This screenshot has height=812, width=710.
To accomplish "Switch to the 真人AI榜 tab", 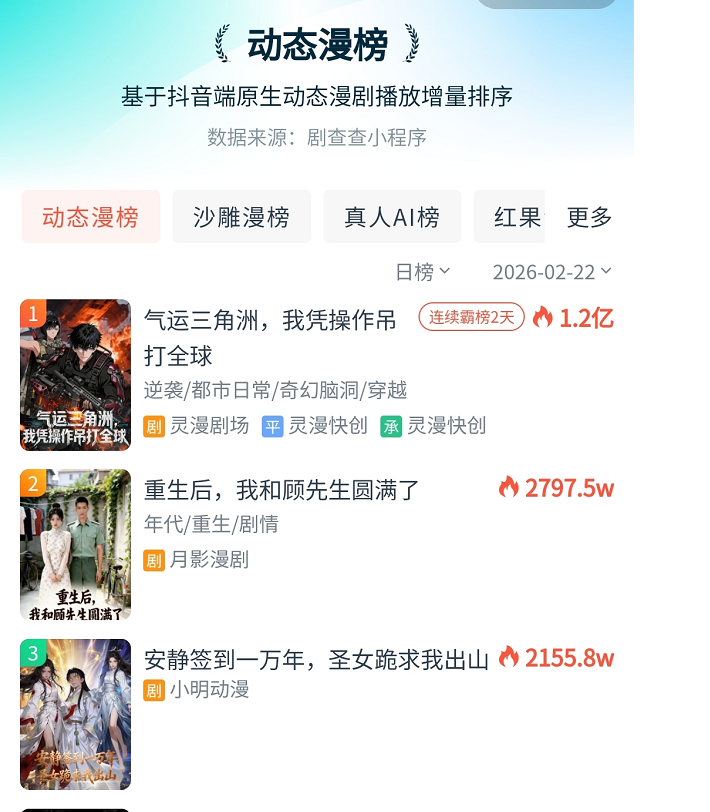I will tap(392, 217).
